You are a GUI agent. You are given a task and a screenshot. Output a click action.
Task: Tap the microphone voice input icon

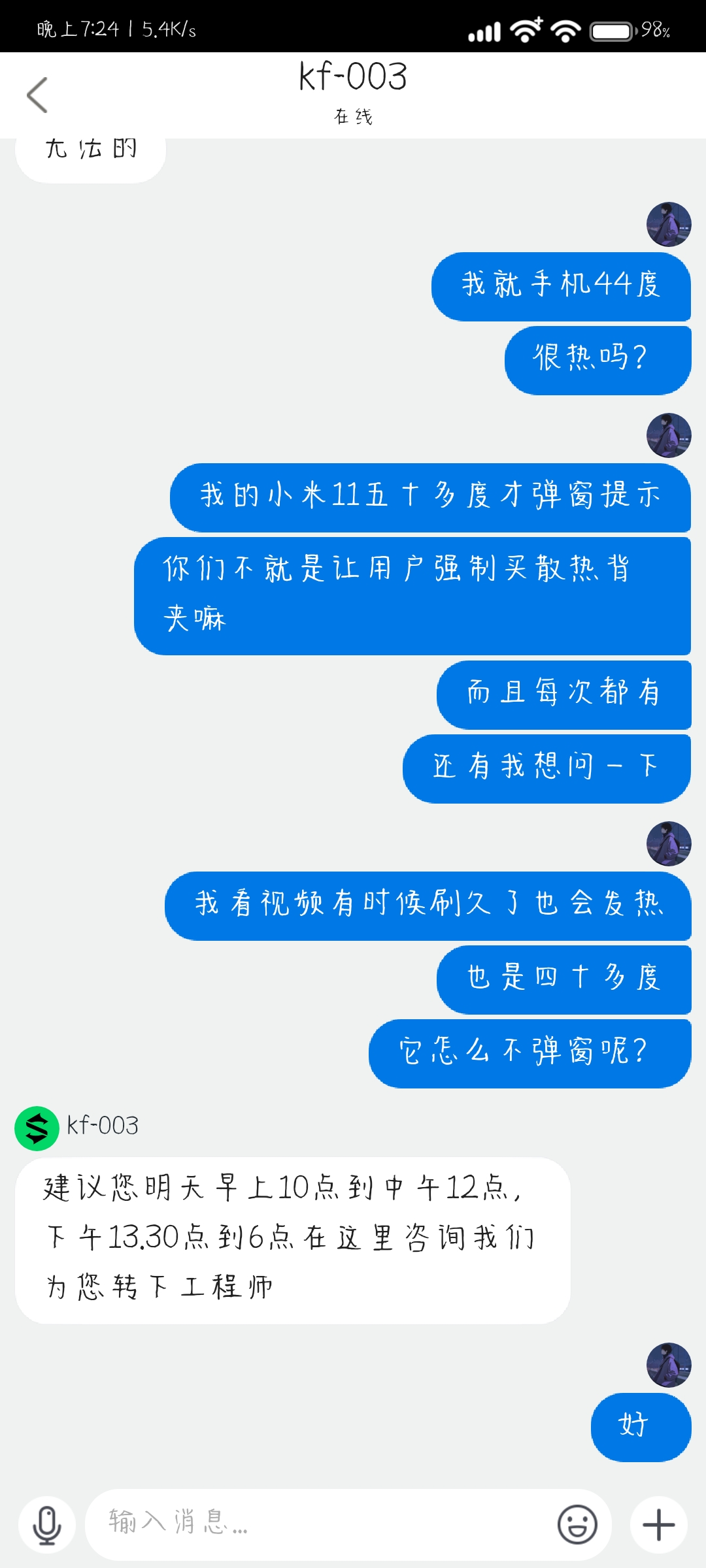pos(47,1526)
